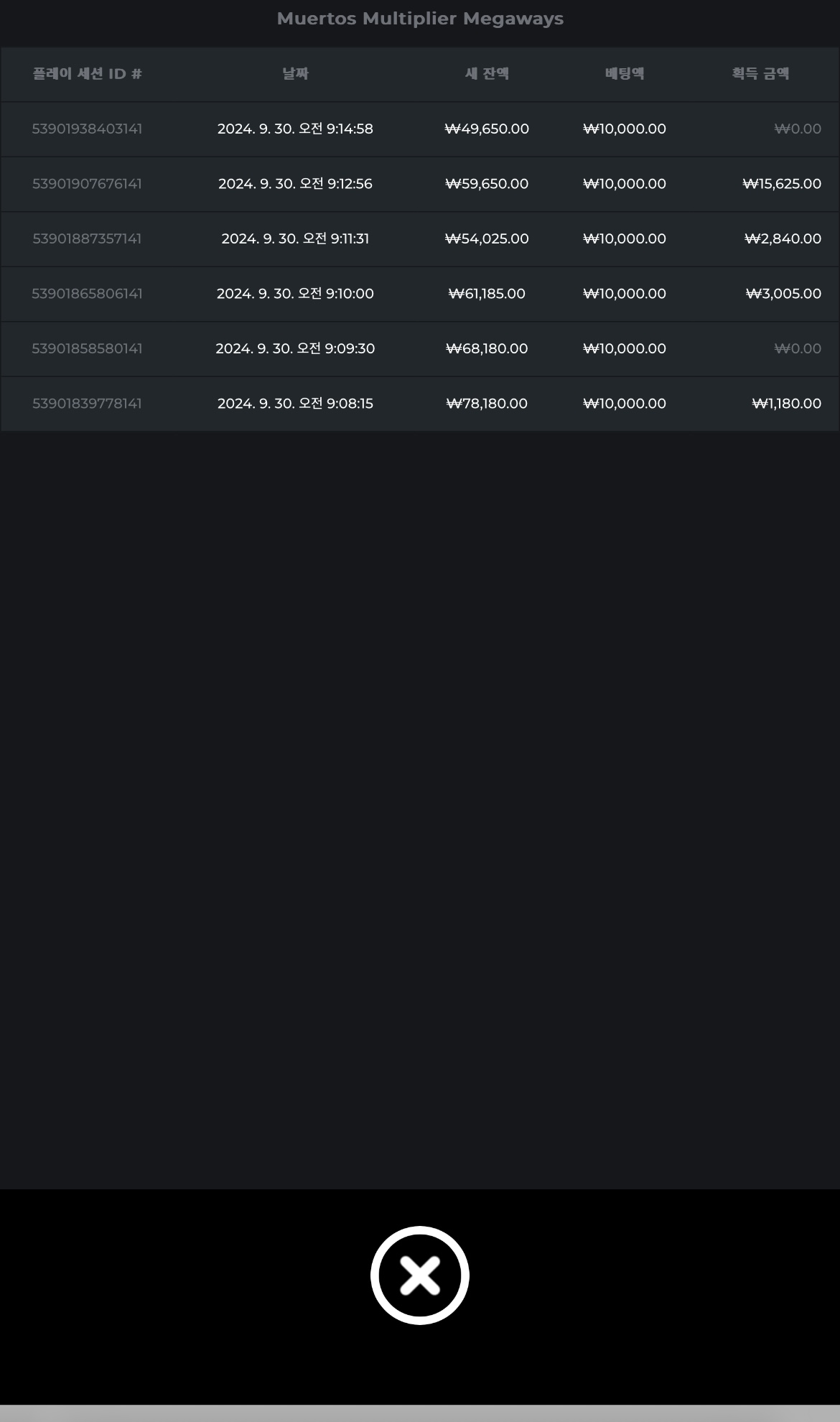View the 9:08:15 session with ₩1,180.00 win
840x1422 pixels.
[420, 404]
